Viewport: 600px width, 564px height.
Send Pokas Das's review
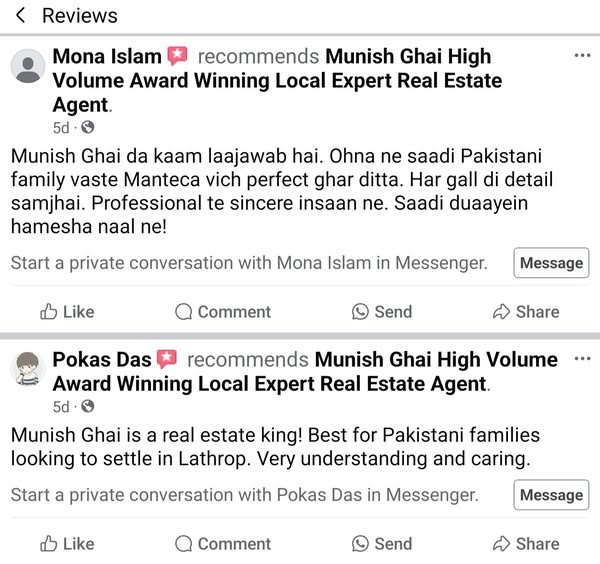click(x=382, y=544)
